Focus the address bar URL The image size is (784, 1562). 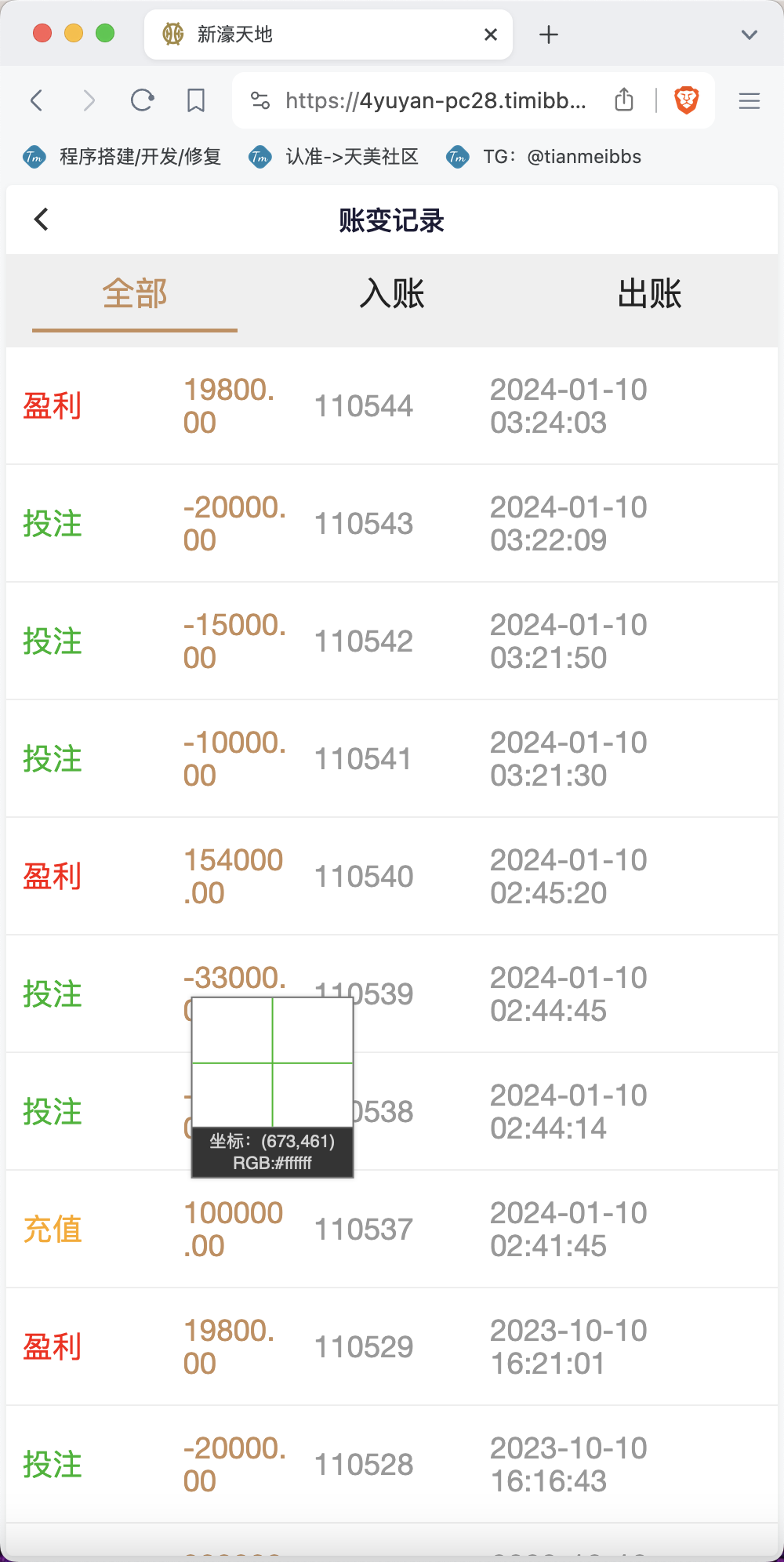click(x=436, y=100)
